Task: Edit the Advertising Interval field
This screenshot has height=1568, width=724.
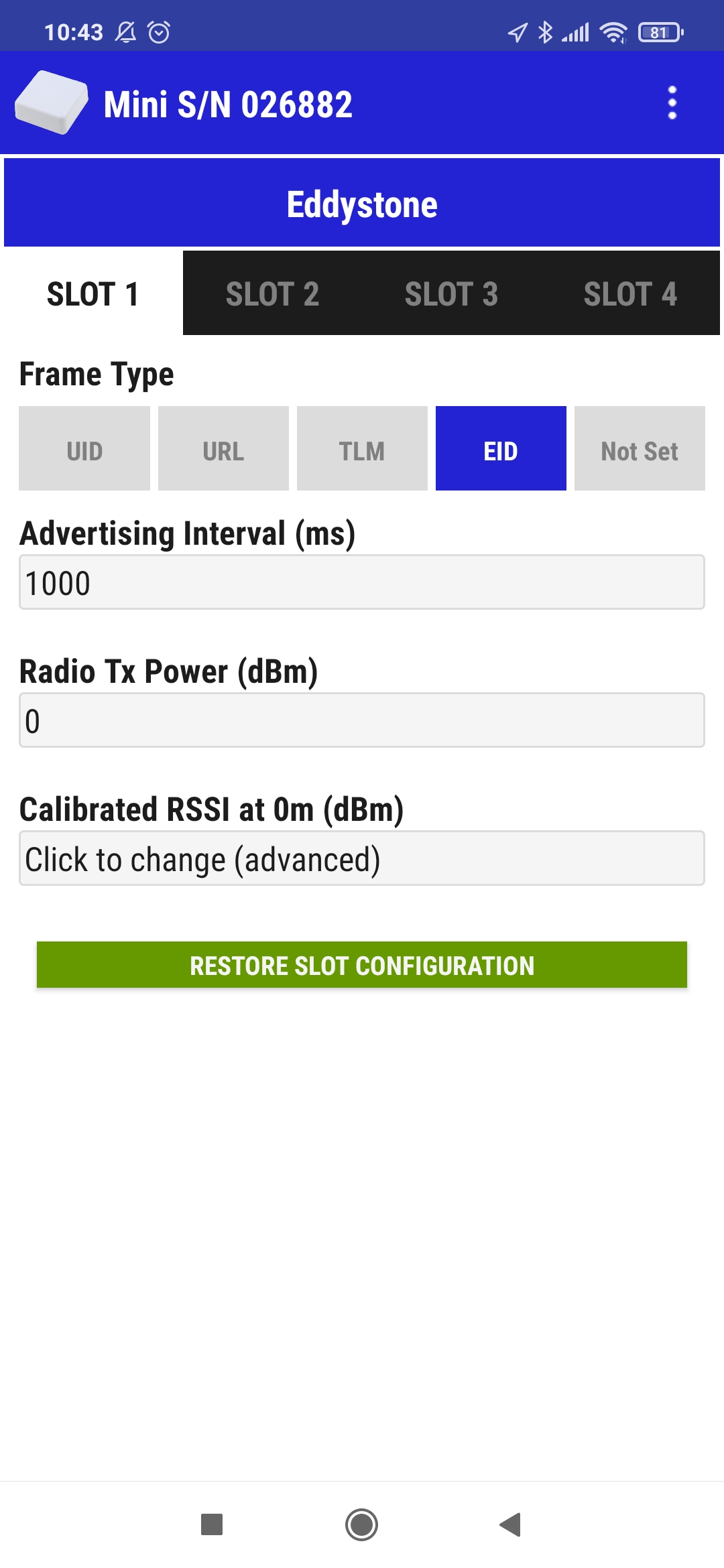Action: [362, 582]
